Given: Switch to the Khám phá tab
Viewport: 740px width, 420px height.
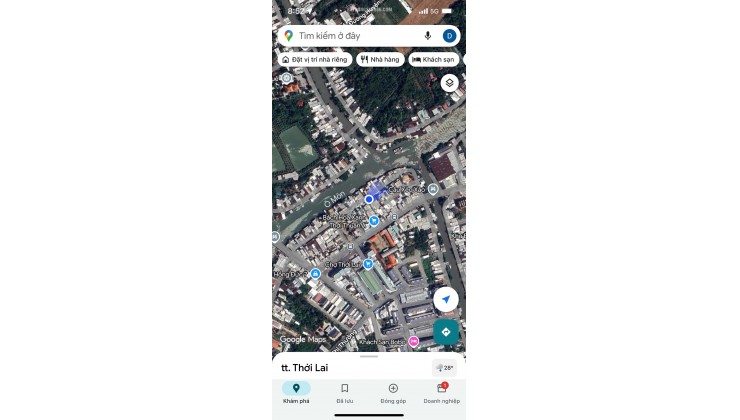Looking at the screenshot, I should (296, 393).
